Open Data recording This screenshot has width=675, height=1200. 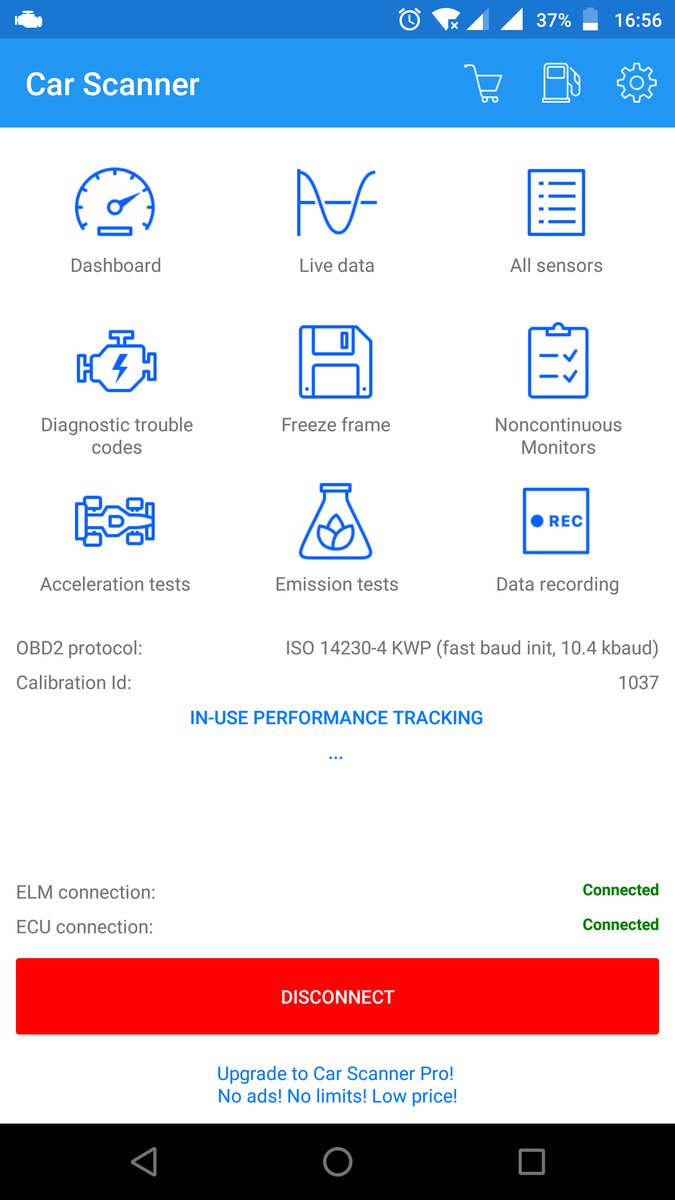[557, 540]
